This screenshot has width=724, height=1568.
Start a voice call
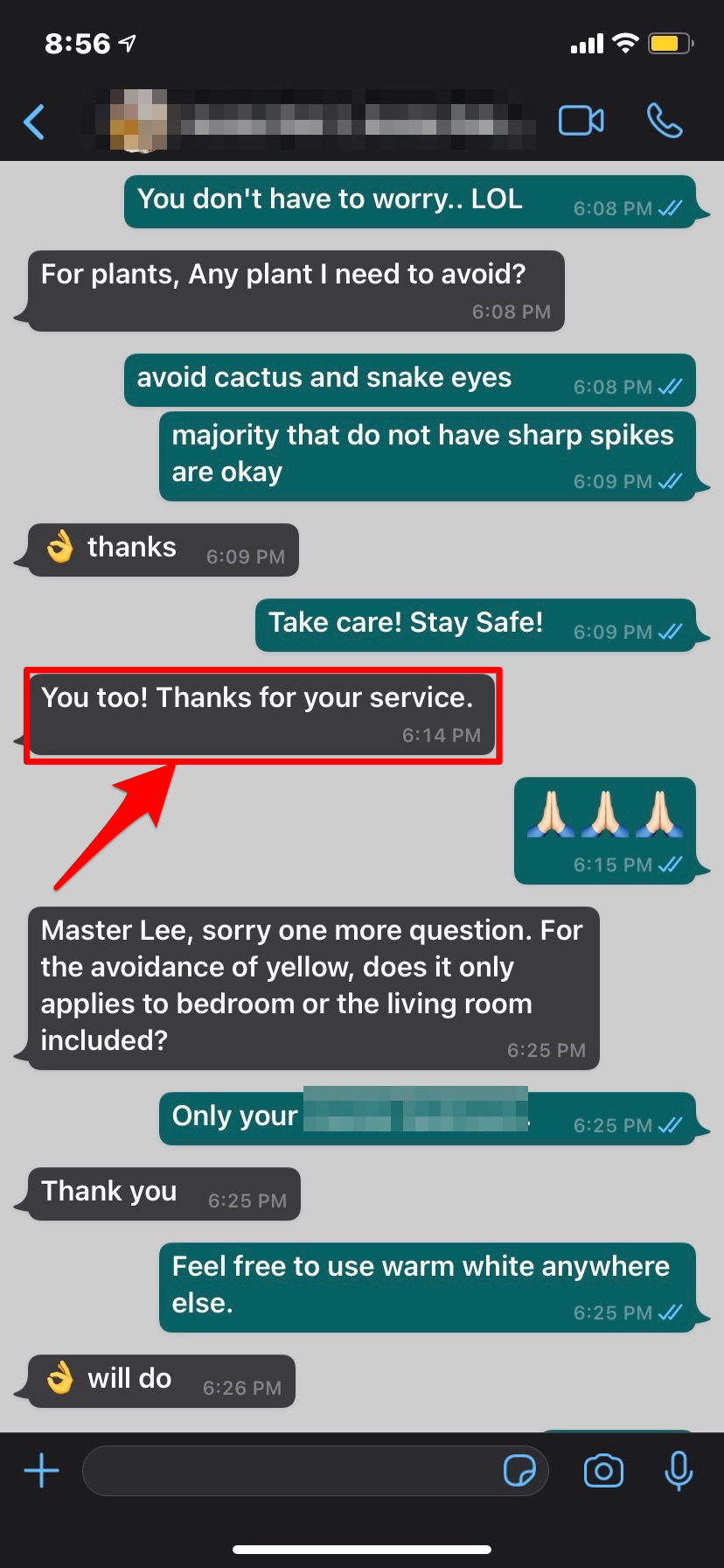[665, 121]
